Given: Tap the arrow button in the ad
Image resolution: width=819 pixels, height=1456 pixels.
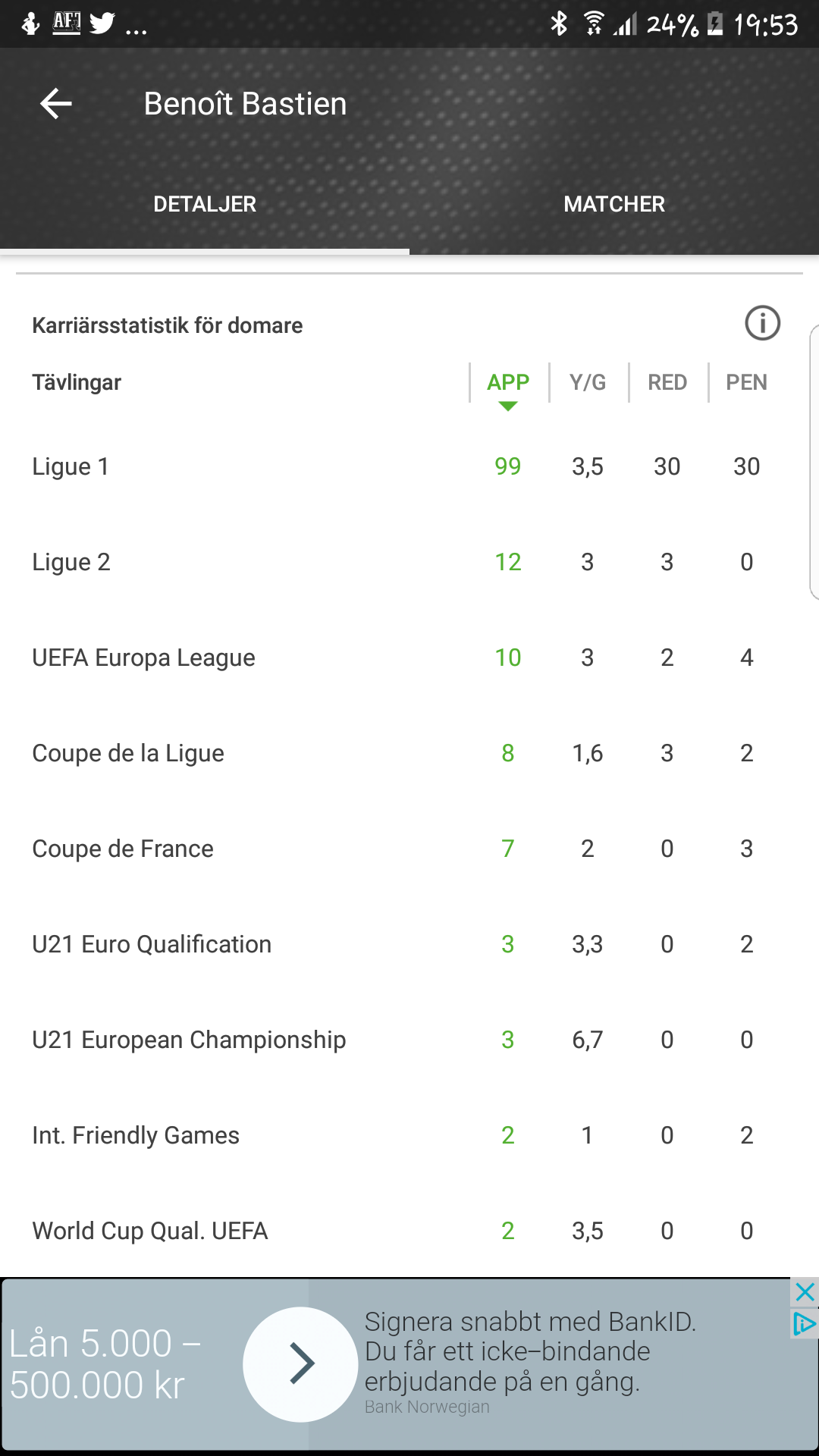Looking at the screenshot, I should click(x=300, y=1364).
